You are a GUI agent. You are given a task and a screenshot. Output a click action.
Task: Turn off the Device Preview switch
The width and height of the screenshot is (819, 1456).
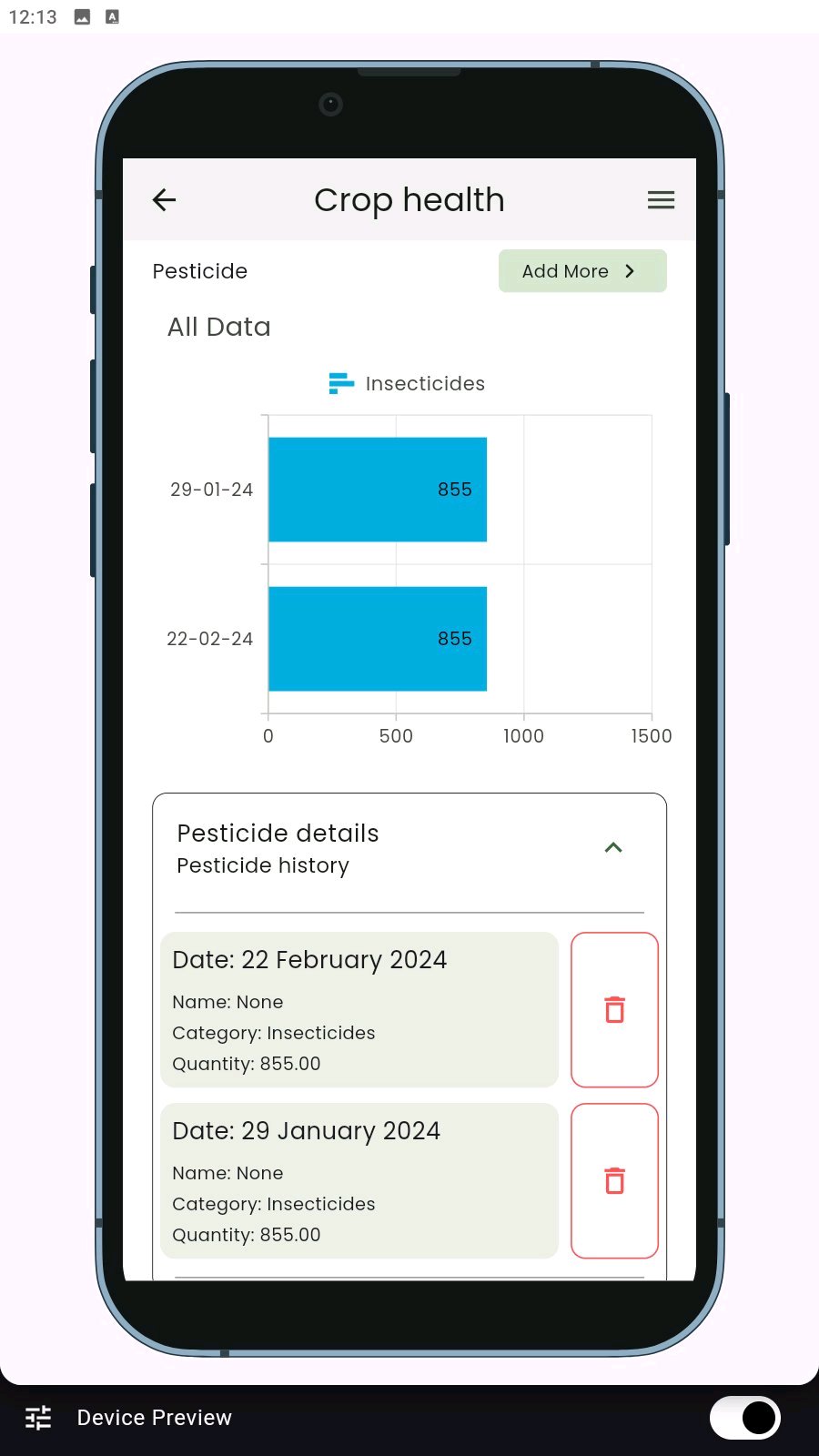(x=745, y=1418)
